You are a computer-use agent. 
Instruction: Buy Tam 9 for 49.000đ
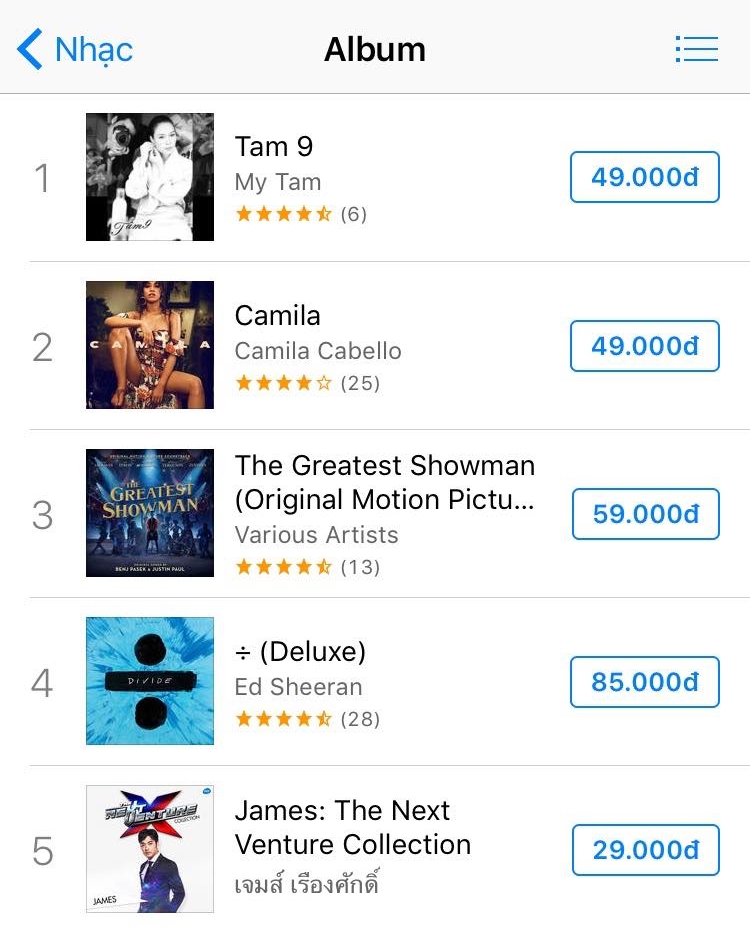(x=644, y=177)
